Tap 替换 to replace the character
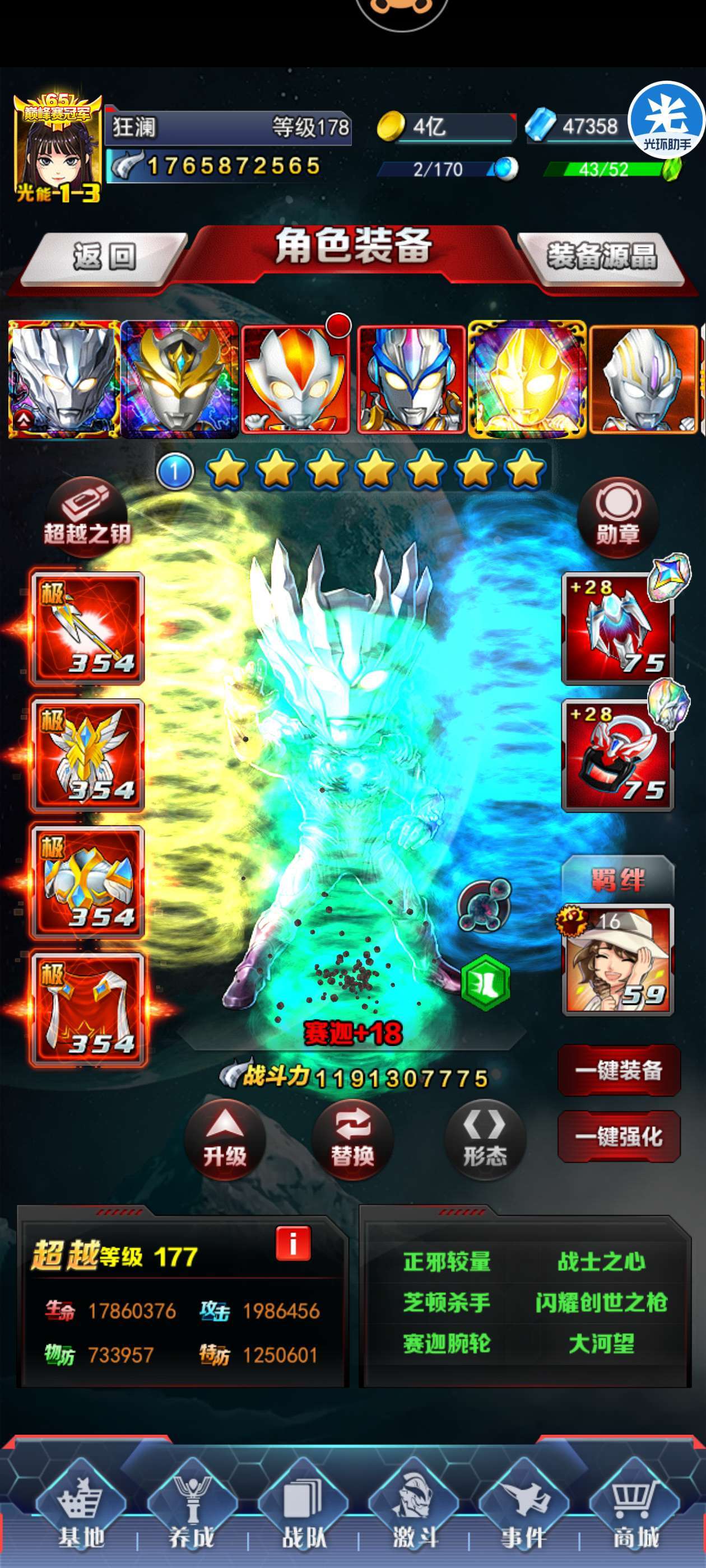 click(352, 1140)
